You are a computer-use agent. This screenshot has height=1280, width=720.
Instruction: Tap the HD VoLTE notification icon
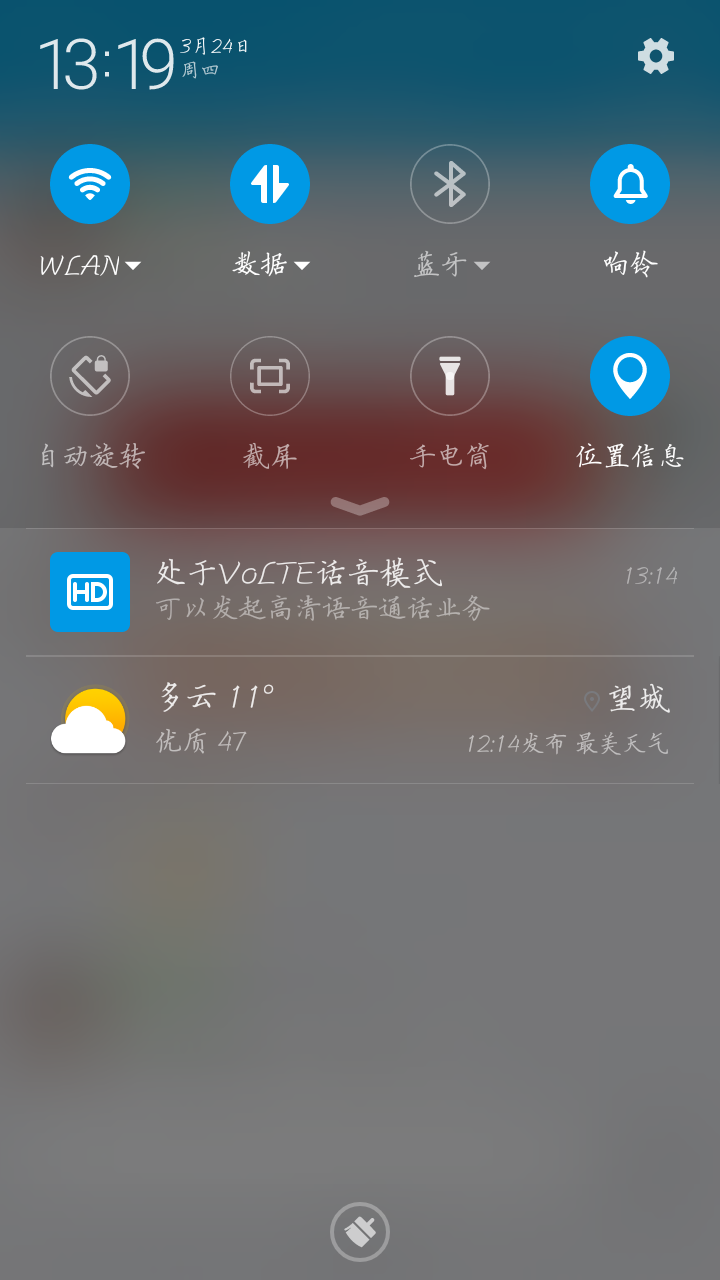pos(90,592)
